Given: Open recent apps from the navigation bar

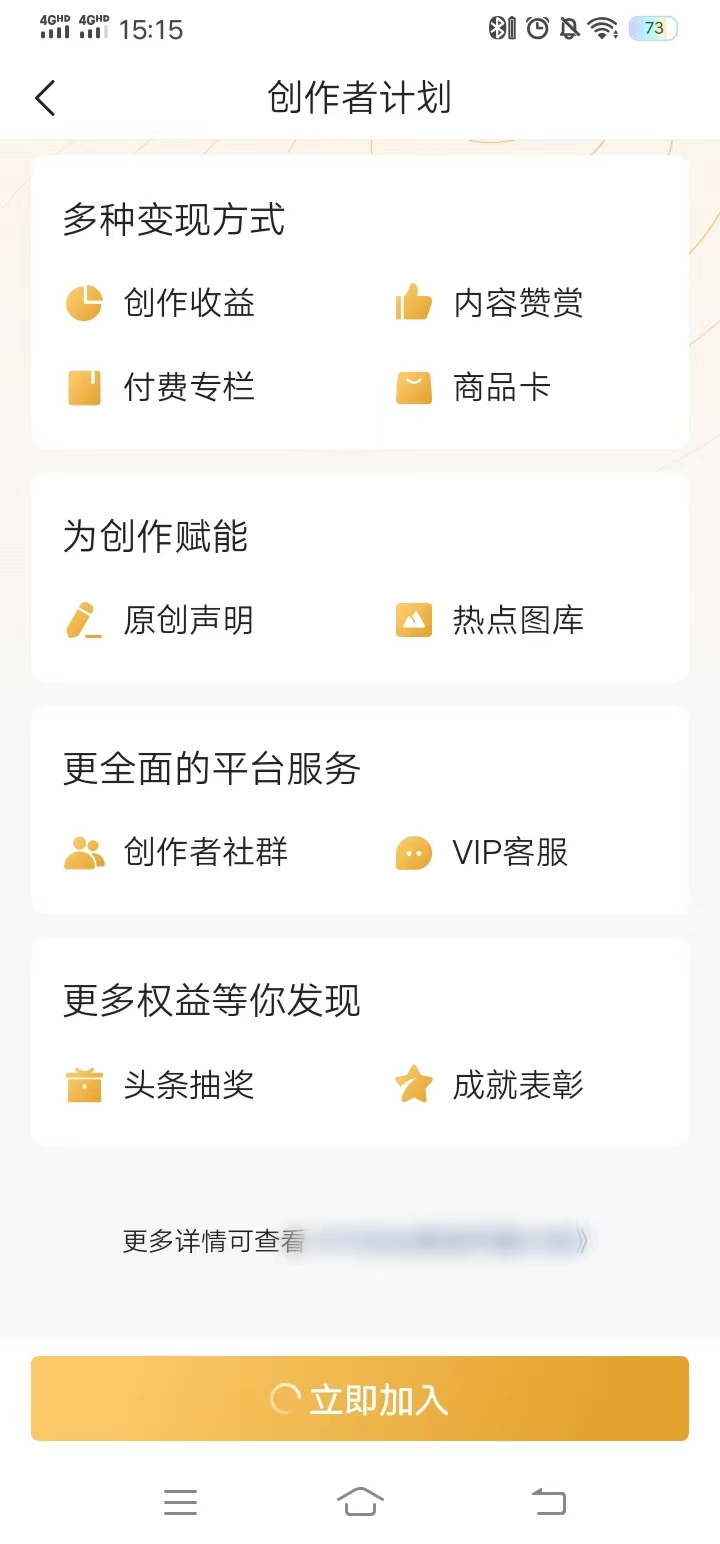Looking at the screenshot, I should [181, 1501].
